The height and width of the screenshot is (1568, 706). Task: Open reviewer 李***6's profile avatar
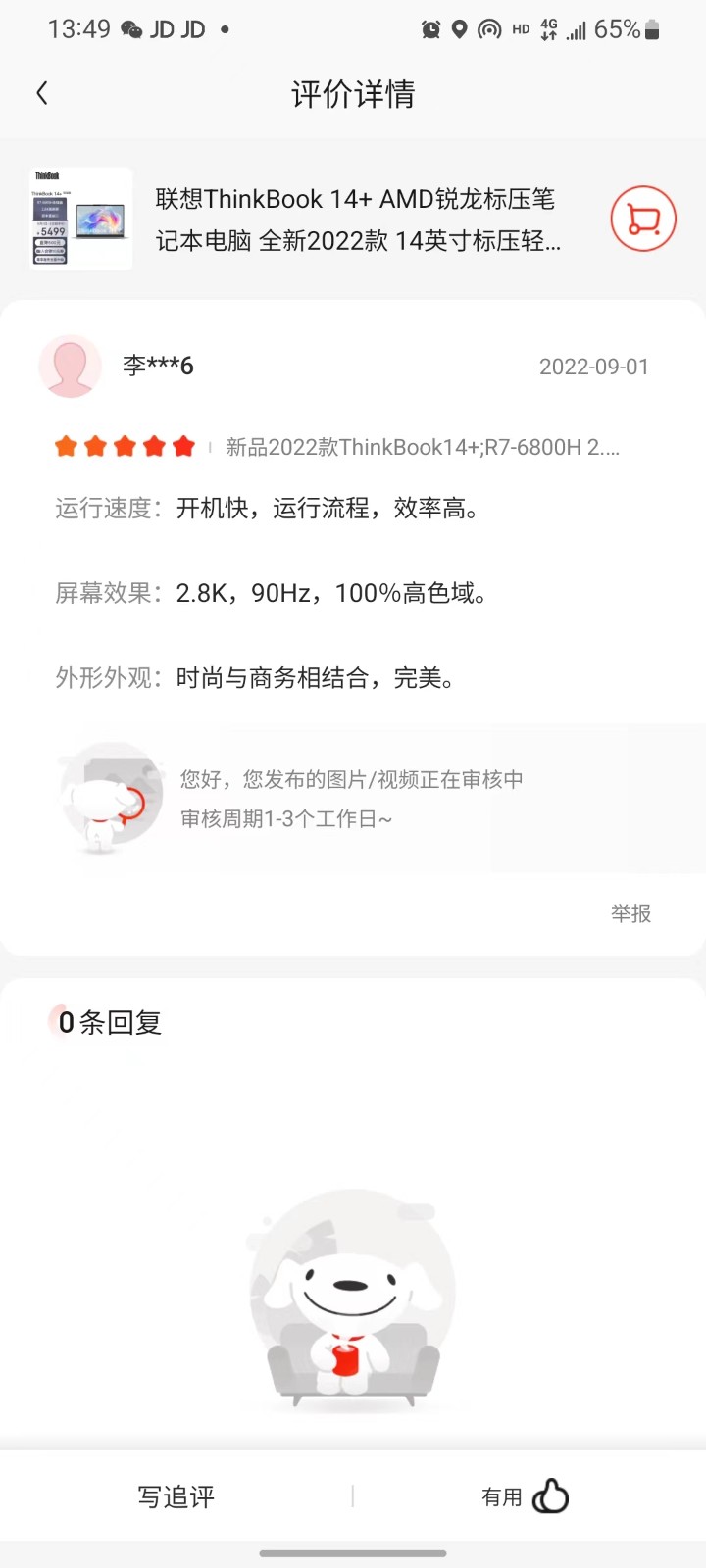[71, 367]
